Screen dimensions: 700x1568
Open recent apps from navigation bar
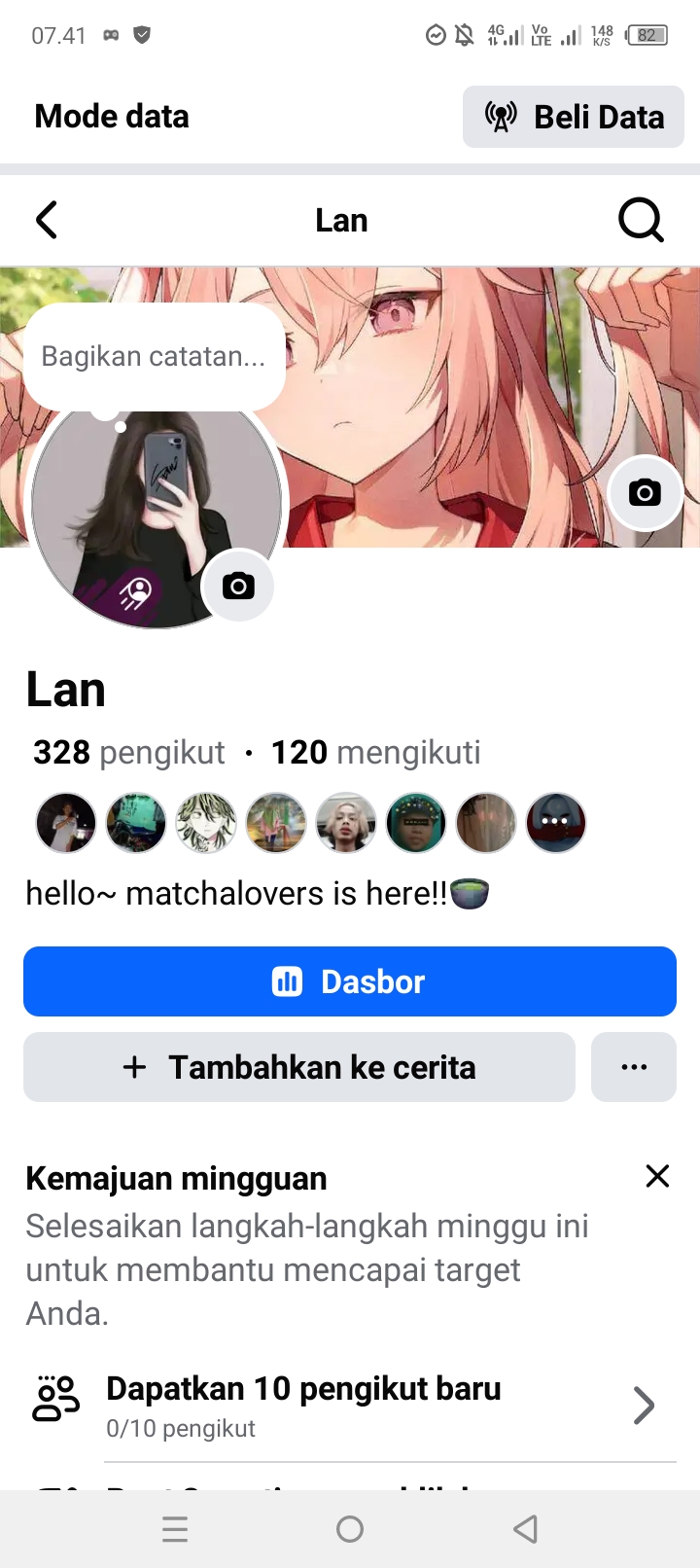point(175,1529)
